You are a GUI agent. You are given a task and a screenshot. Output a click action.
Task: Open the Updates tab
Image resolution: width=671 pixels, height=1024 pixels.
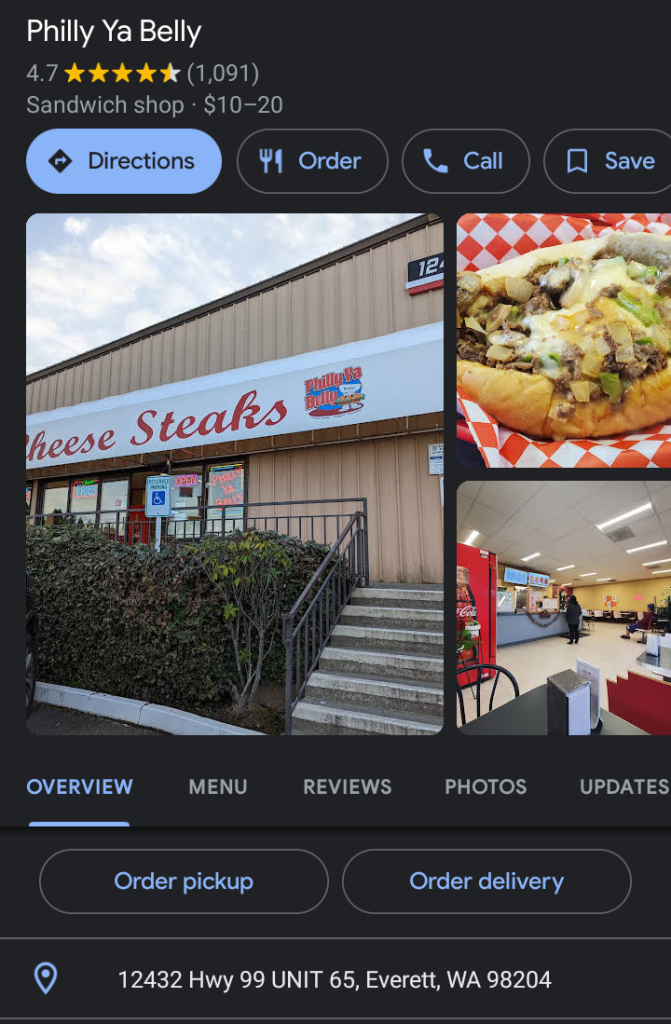624,787
